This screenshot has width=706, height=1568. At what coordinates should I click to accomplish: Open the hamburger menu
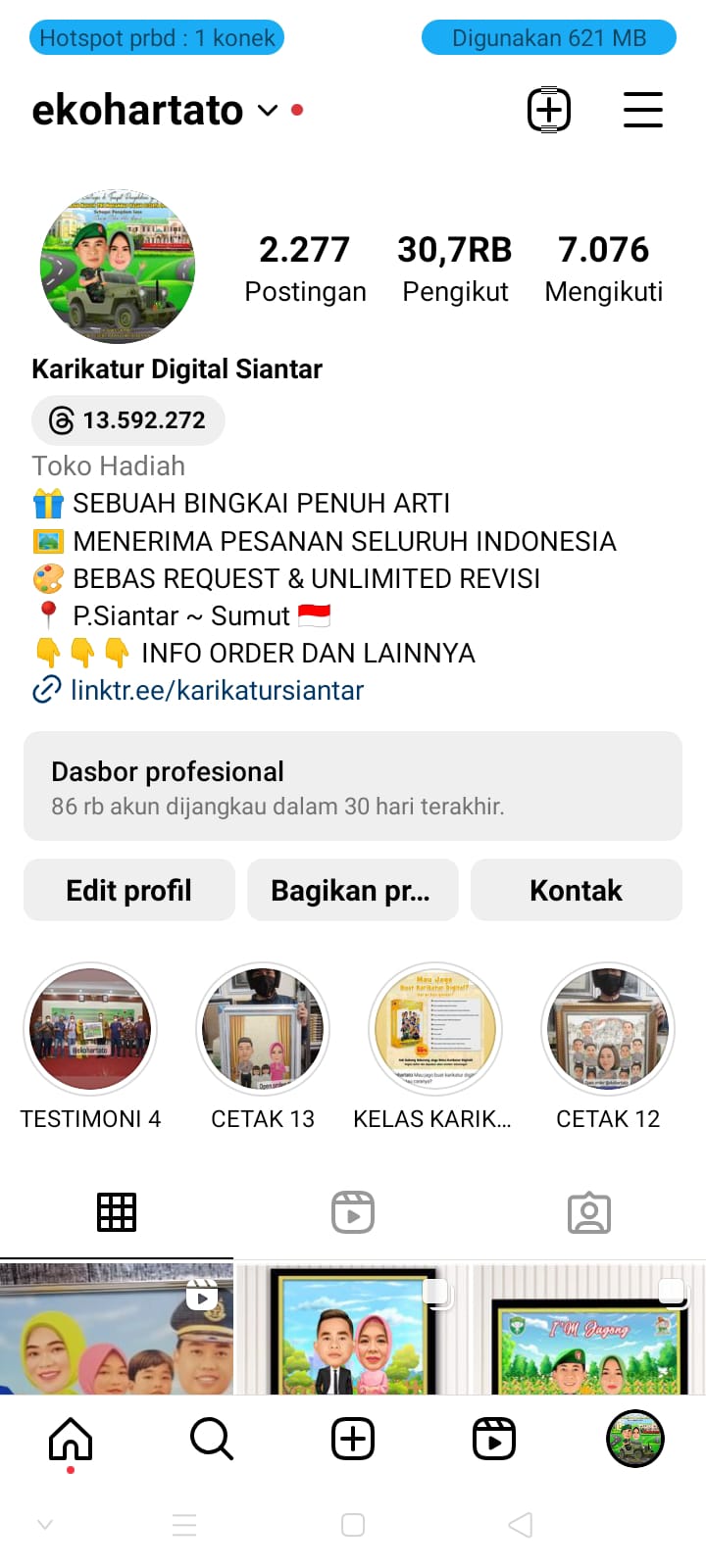(643, 110)
